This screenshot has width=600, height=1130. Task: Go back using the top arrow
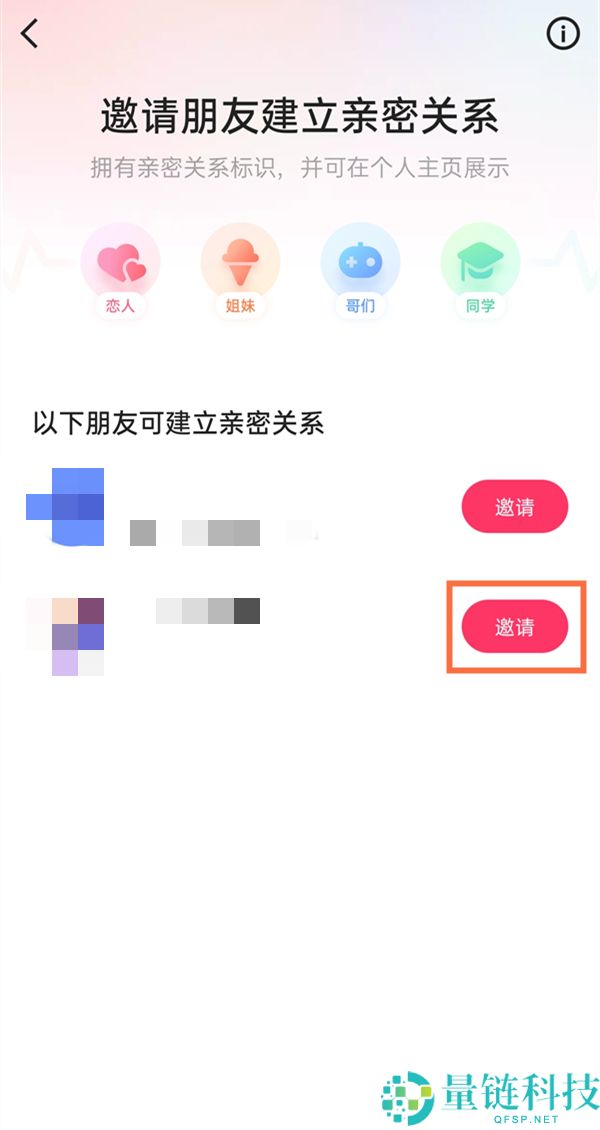pyautogui.click(x=30, y=34)
